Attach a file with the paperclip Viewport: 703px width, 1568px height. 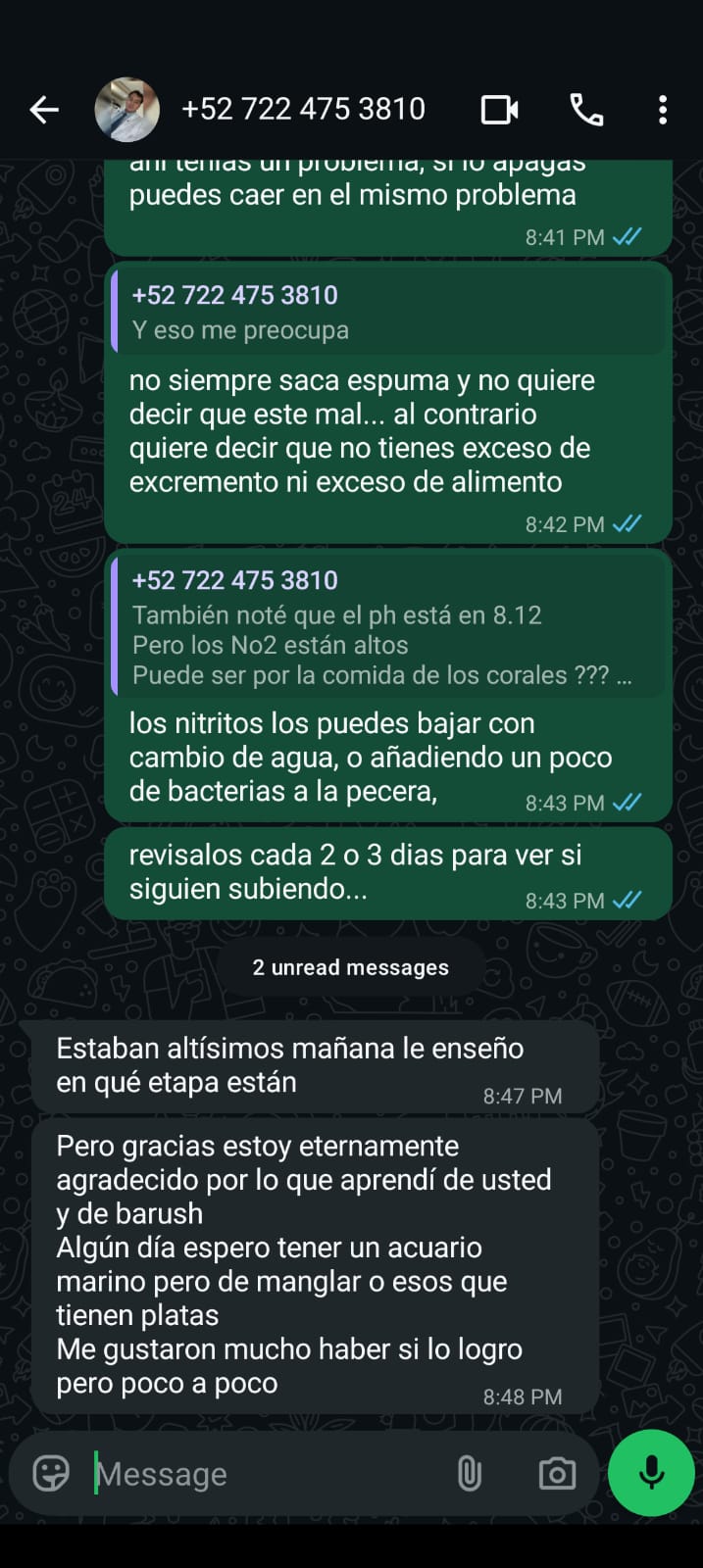469,1473
